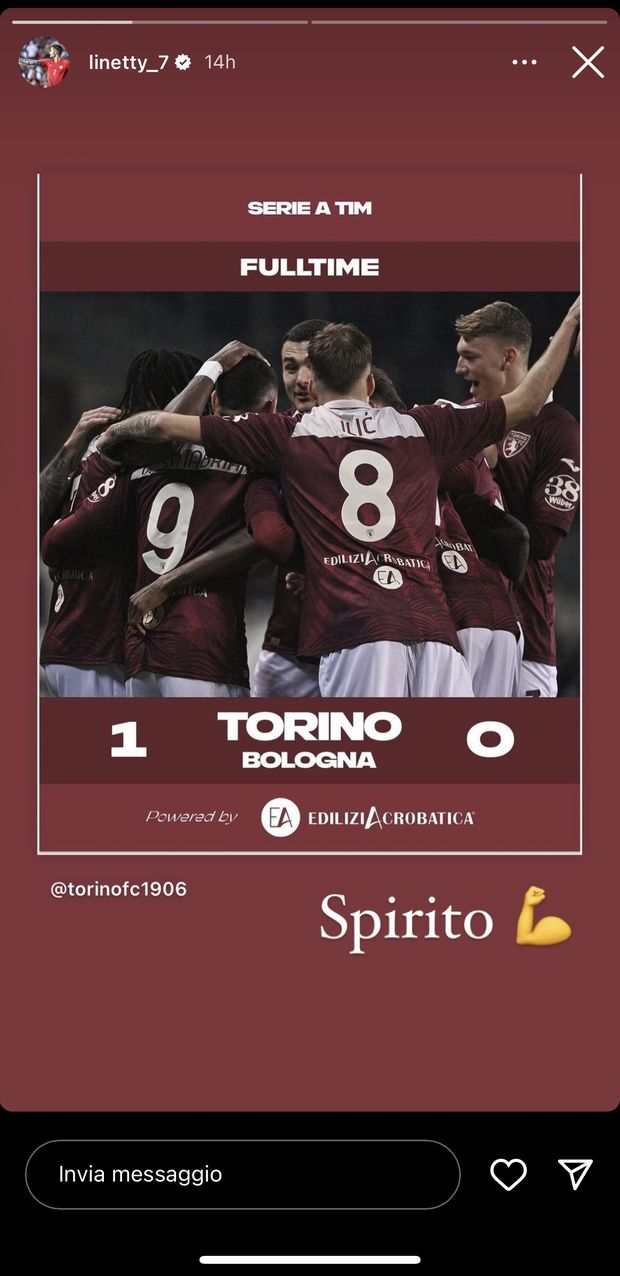This screenshot has height=1276, width=620.
Task: Open the @torinofc1906 mention
Action: click(x=119, y=889)
